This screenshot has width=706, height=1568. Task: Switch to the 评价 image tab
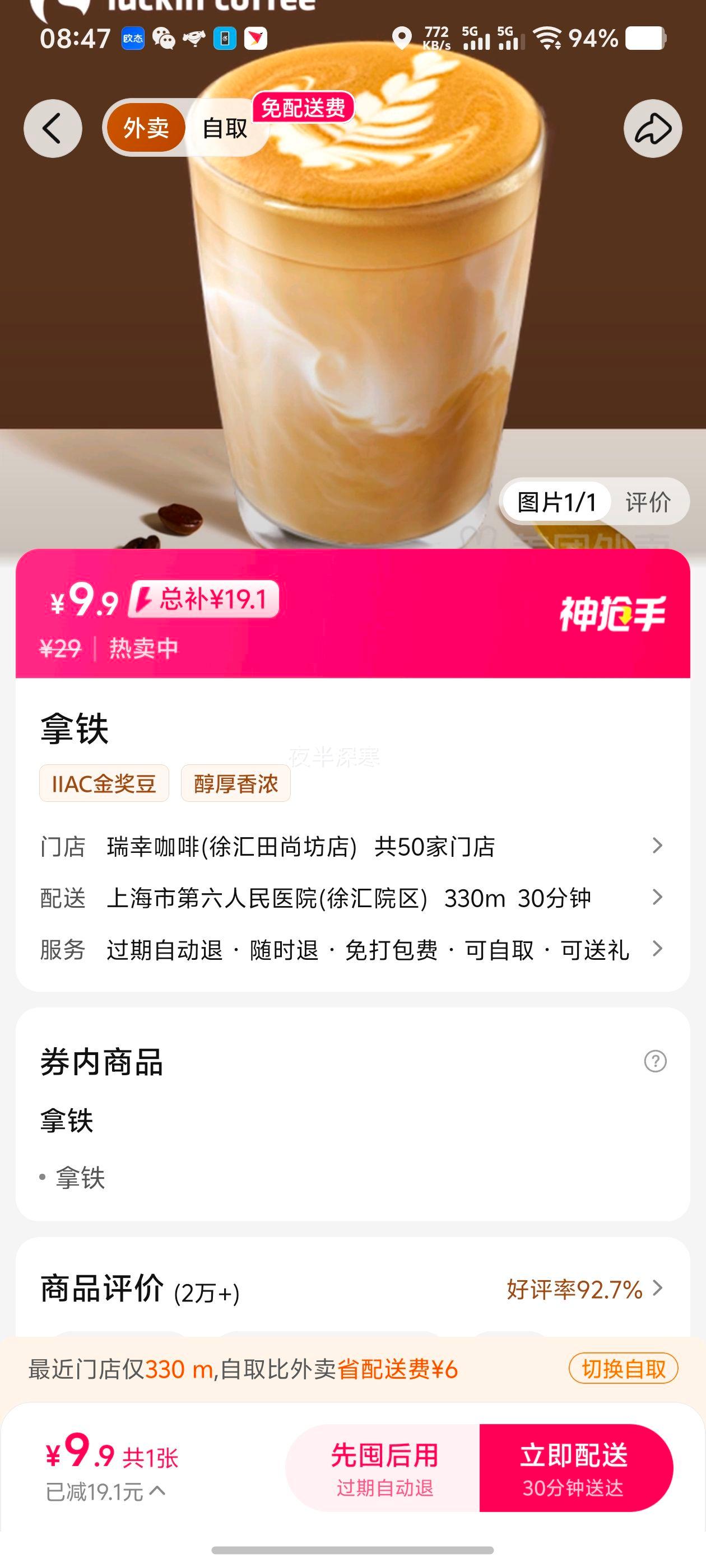648,502
